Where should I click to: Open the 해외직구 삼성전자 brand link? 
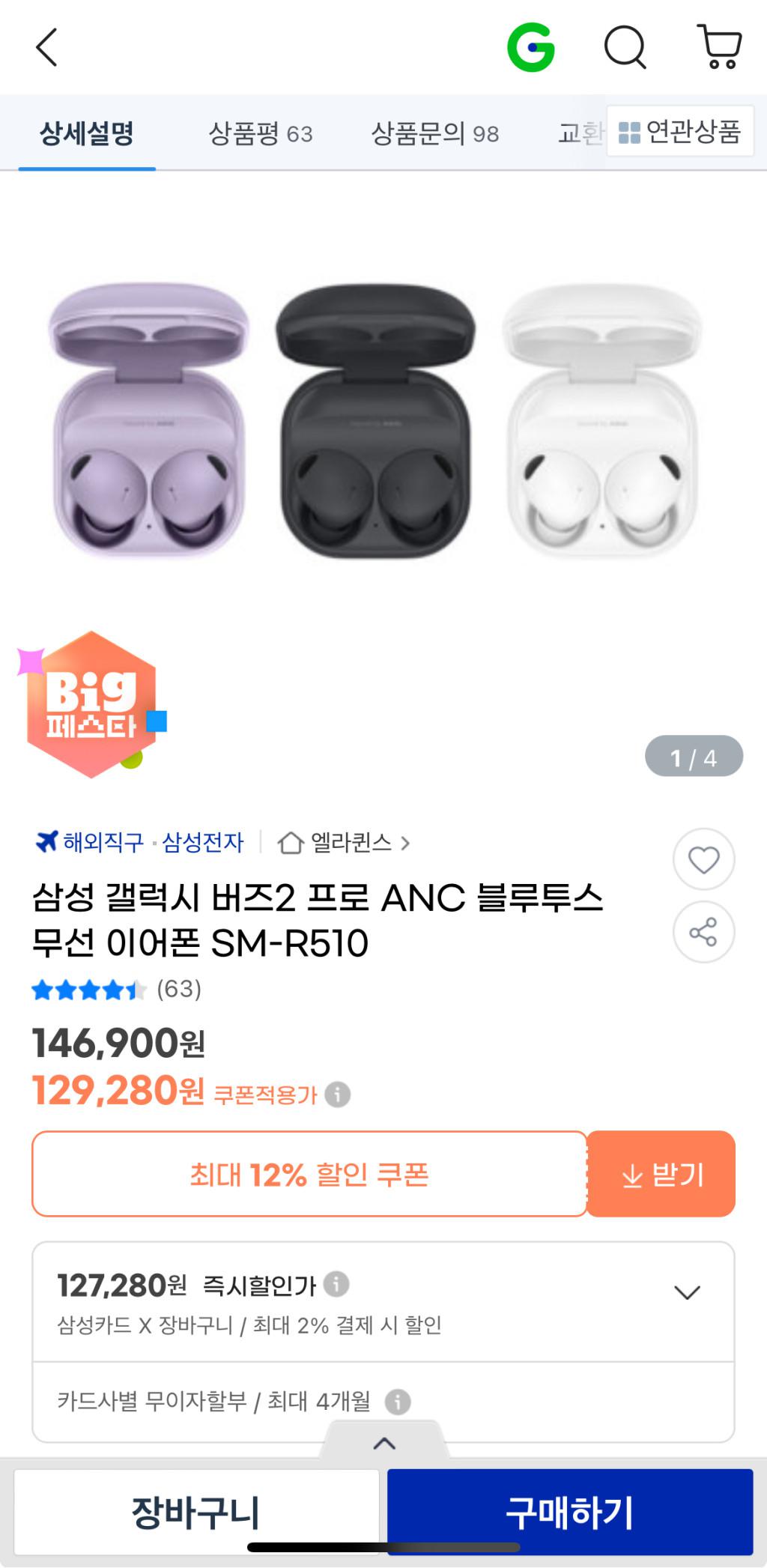click(140, 843)
